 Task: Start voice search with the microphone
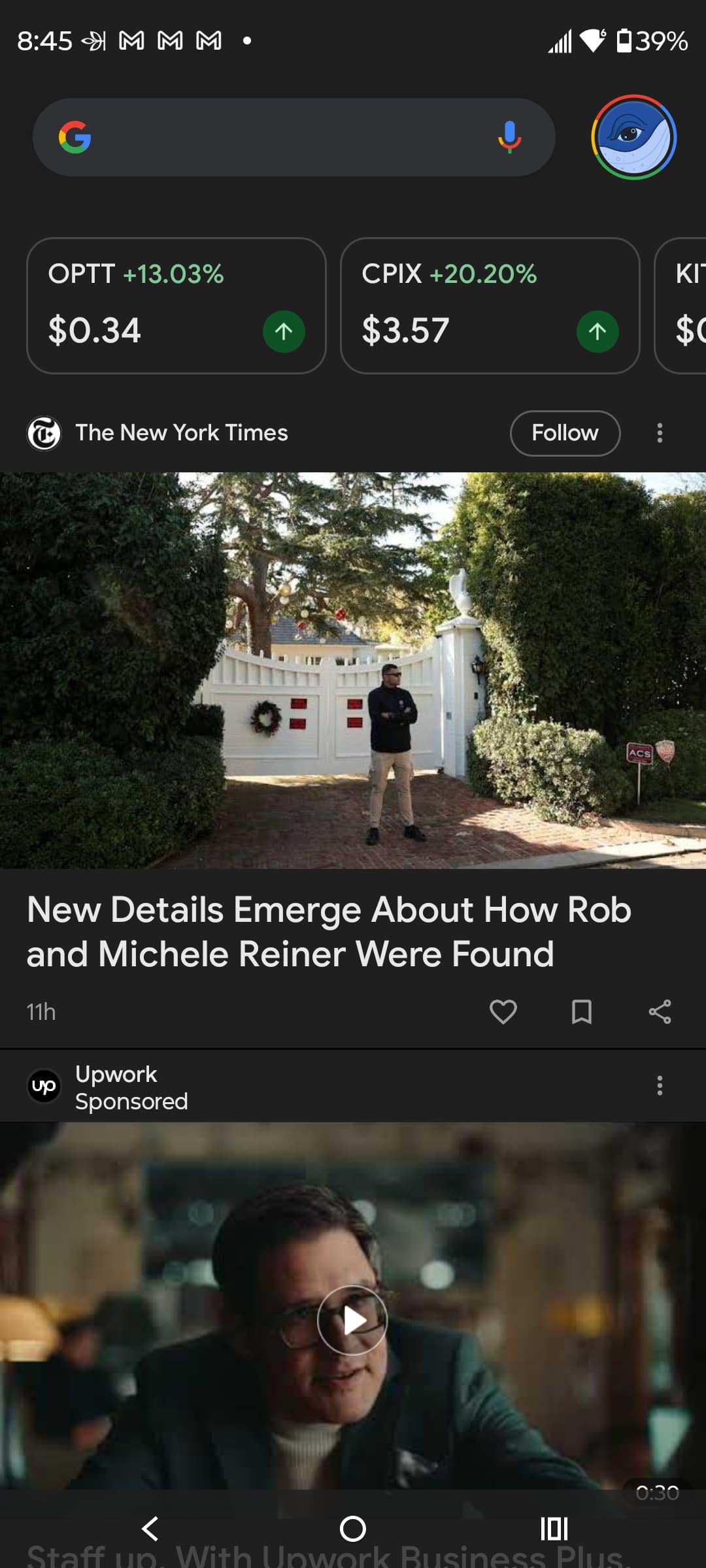point(509,137)
